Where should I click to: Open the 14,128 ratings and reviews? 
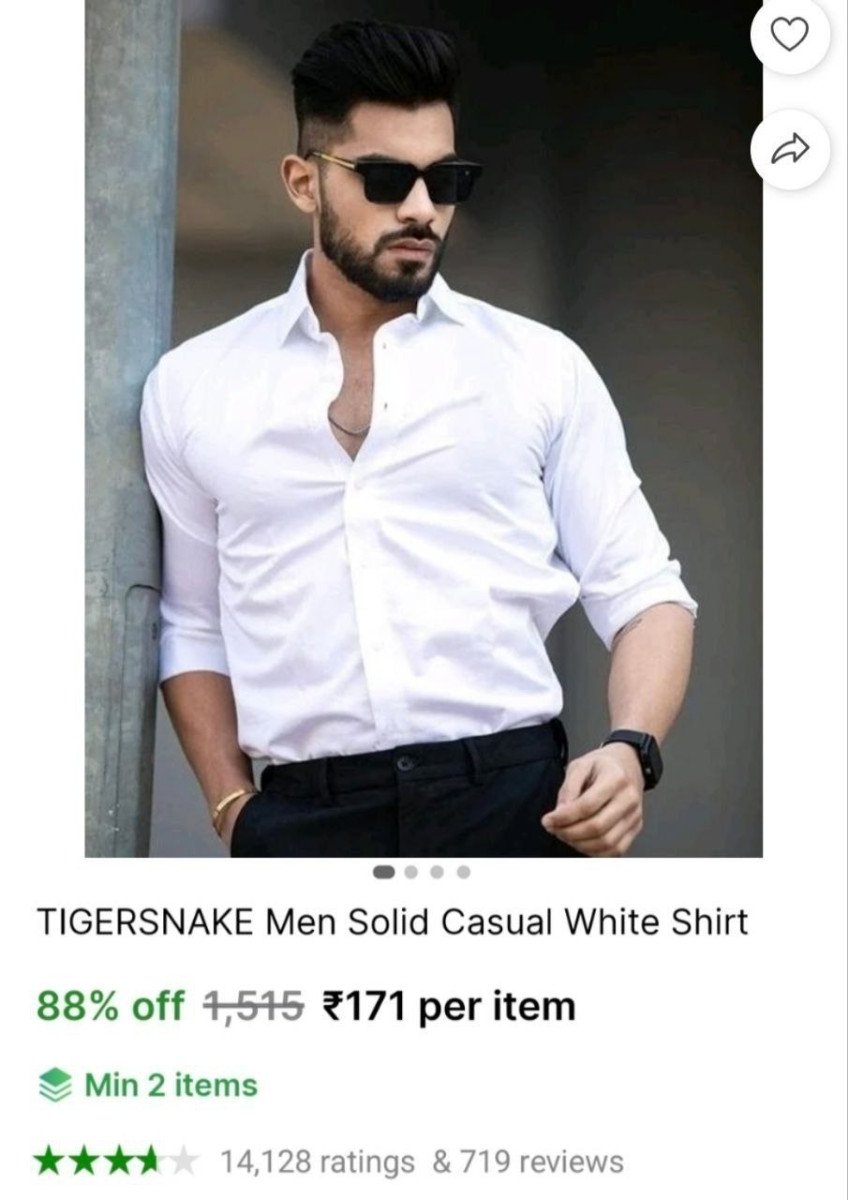pos(420,1162)
